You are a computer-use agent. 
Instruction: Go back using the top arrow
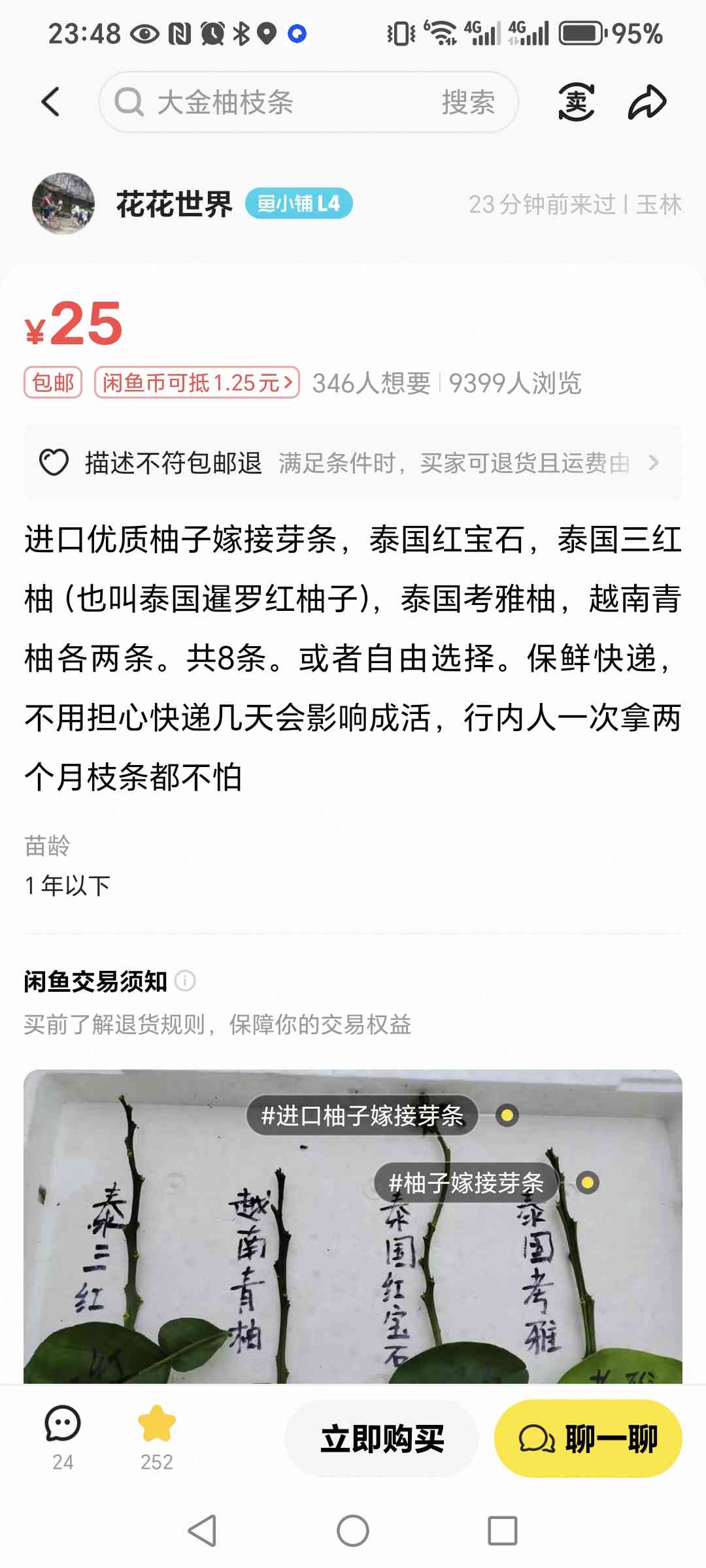(51, 102)
